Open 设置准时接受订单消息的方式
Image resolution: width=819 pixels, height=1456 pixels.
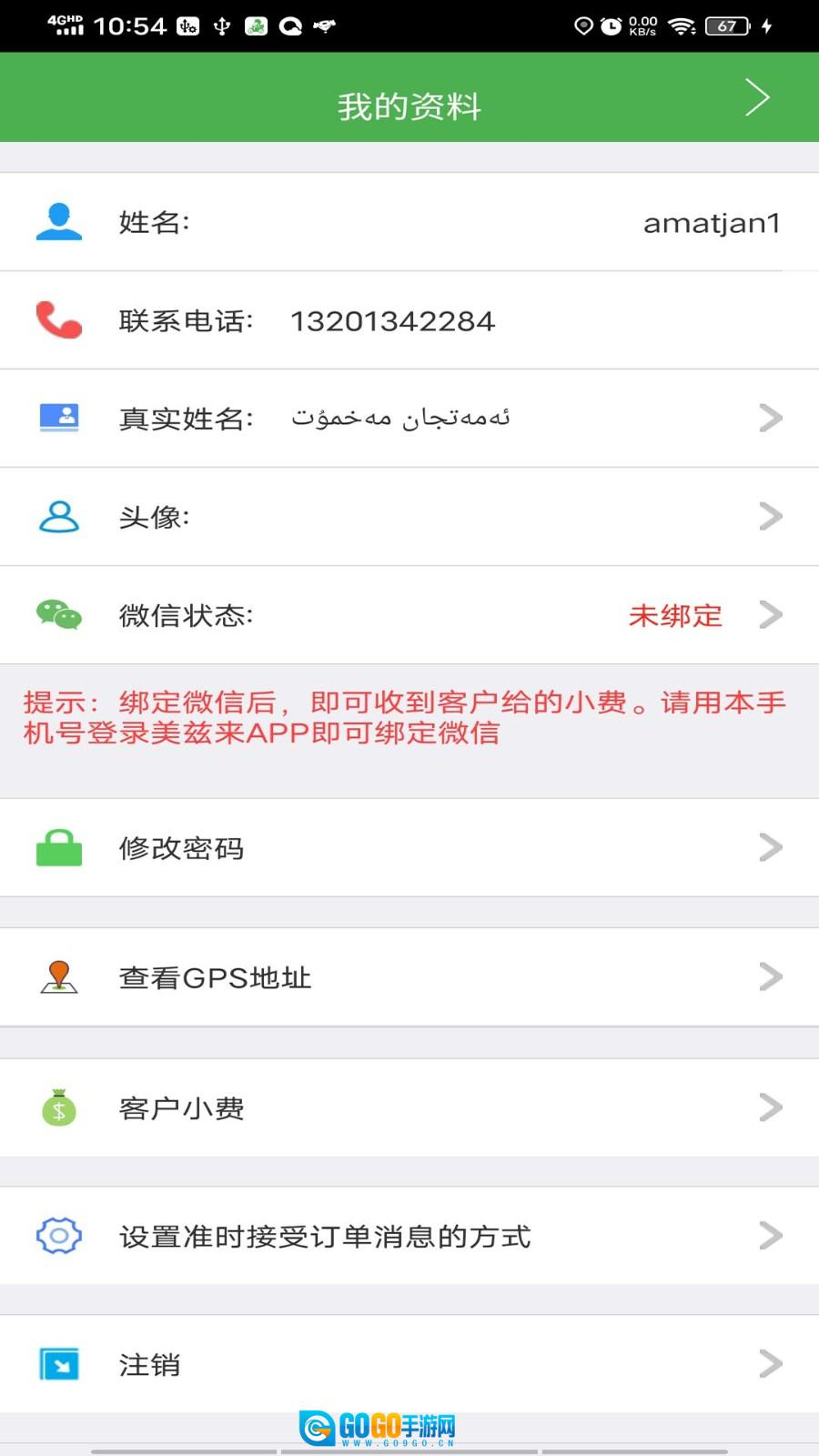[x=409, y=1236]
